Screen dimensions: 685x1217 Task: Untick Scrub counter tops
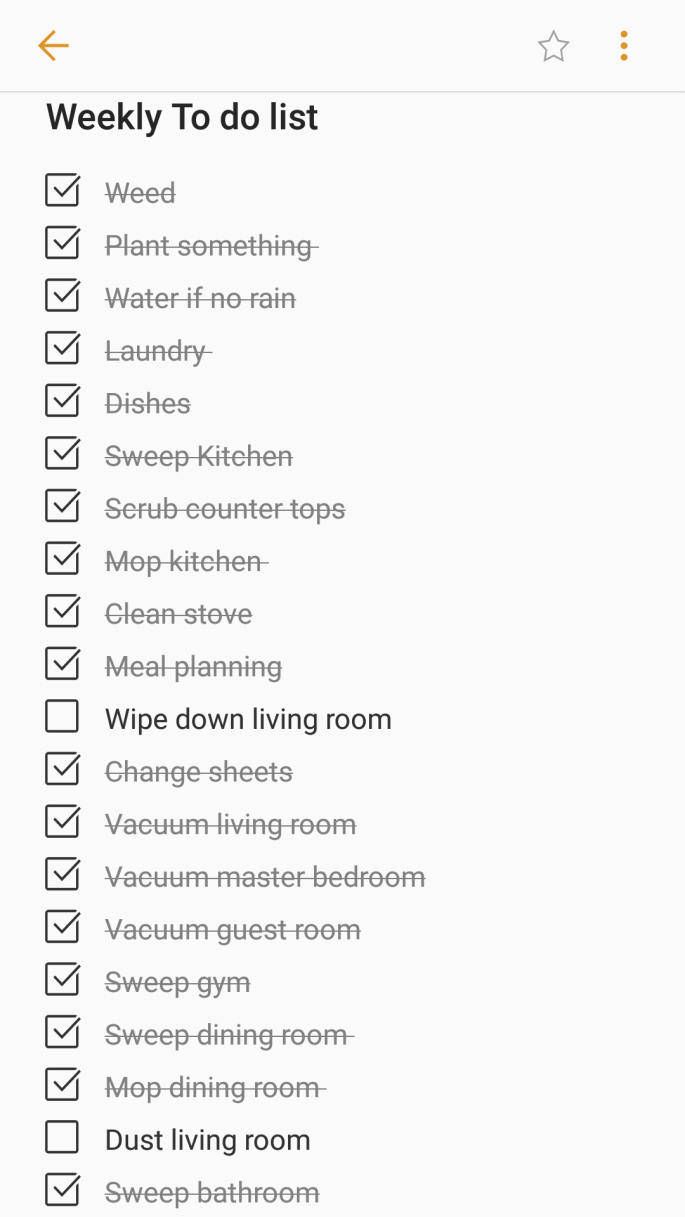pyautogui.click(x=62, y=506)
